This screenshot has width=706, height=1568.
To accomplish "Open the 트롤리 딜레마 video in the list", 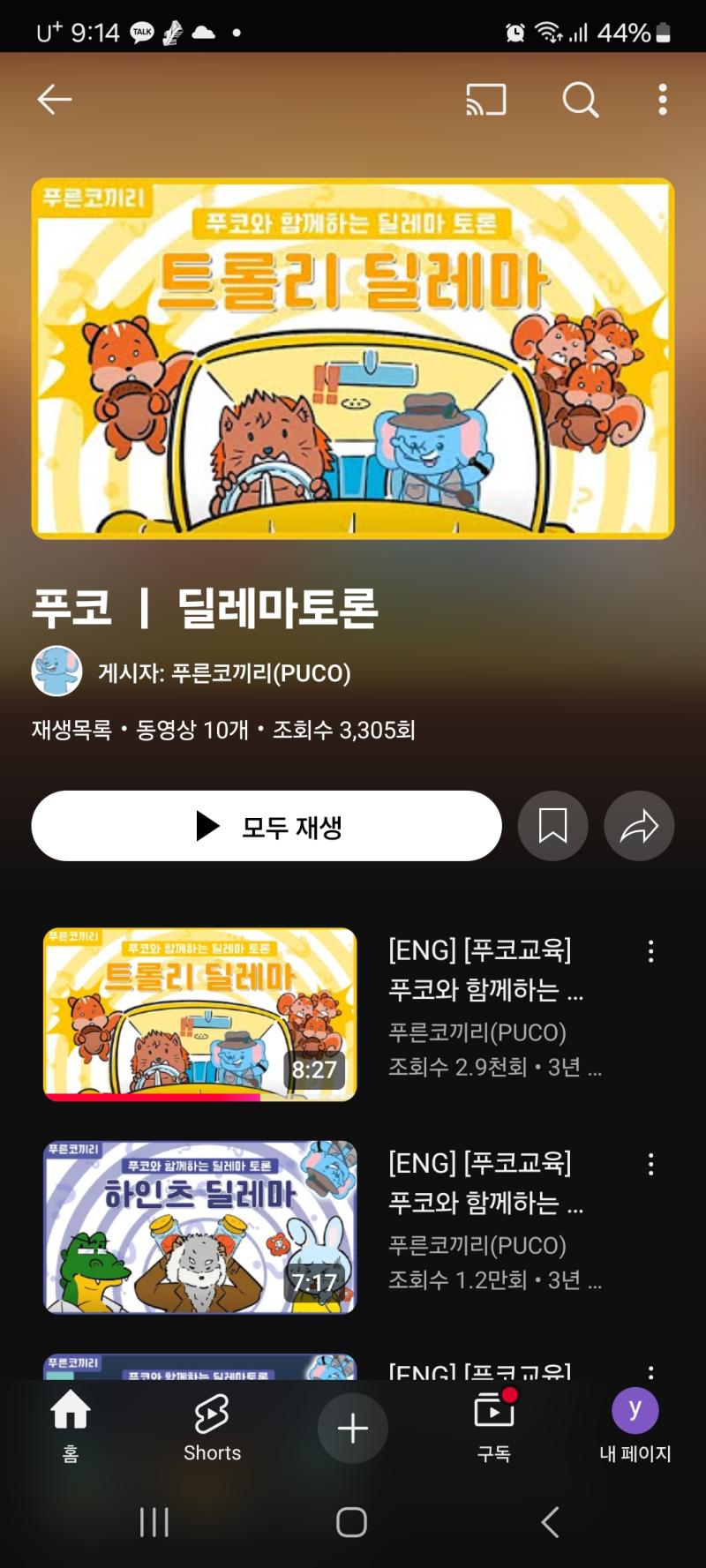I will 200,1014.
